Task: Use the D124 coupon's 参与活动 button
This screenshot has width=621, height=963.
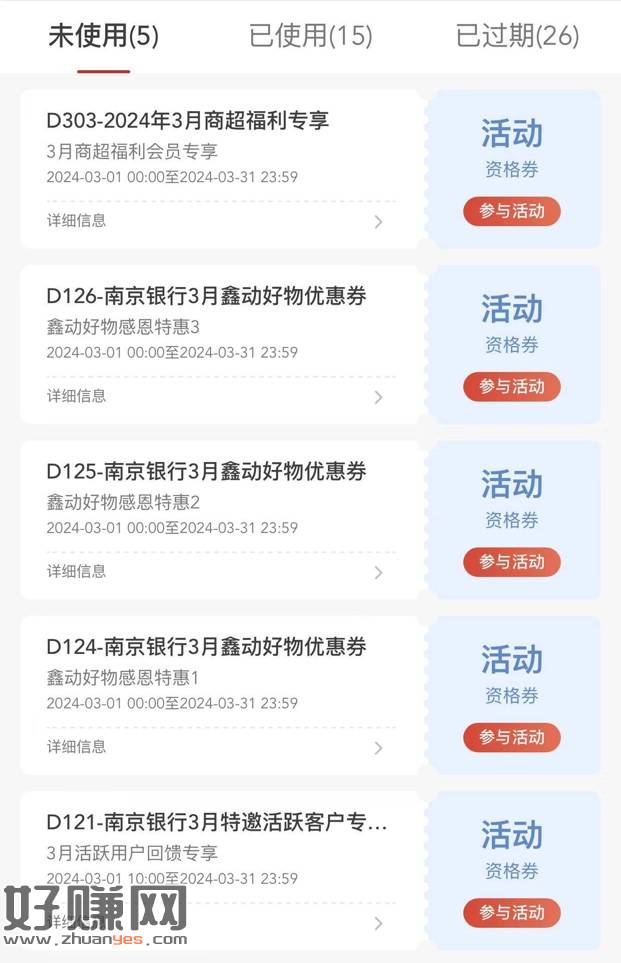Action: pos(511,738)
